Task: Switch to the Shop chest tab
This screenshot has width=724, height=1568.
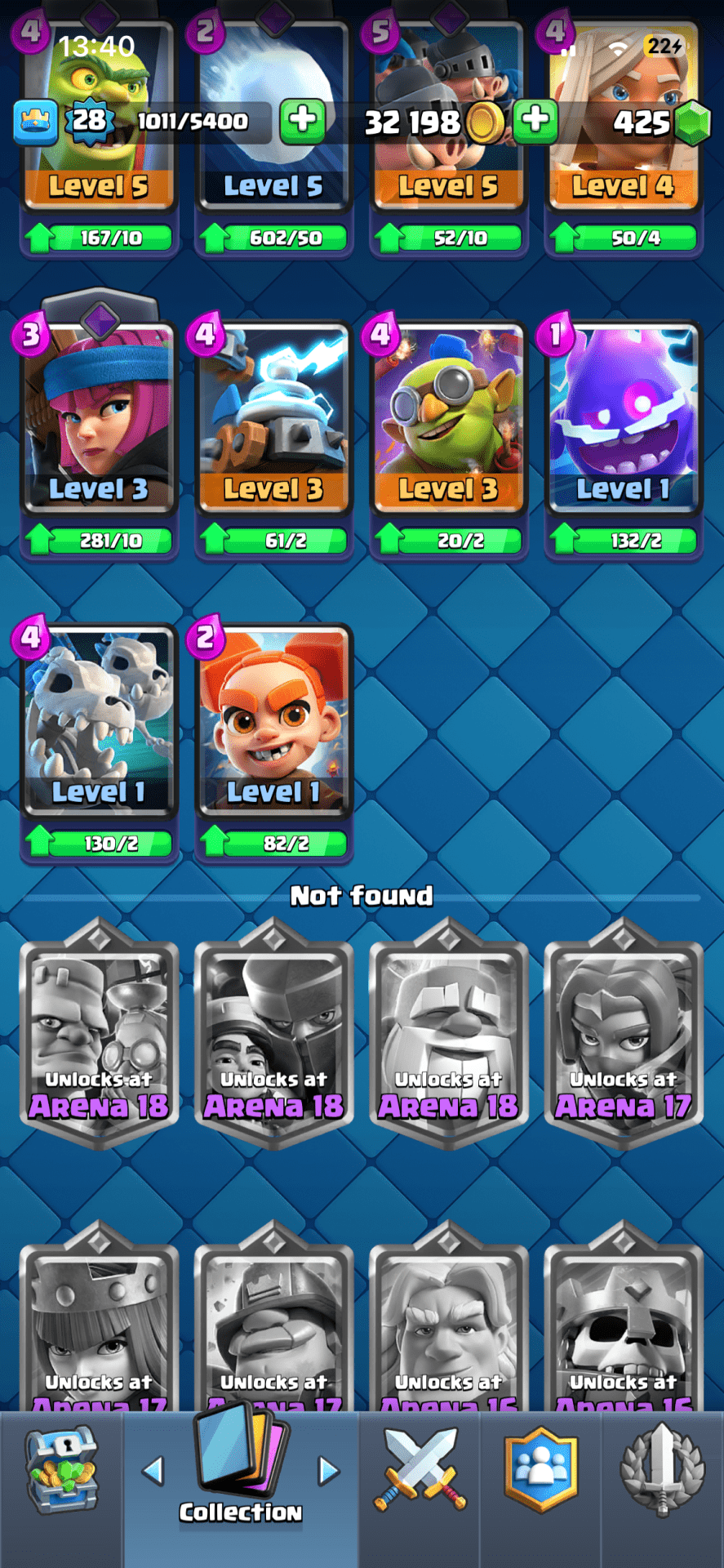Action: (62, 1472)
